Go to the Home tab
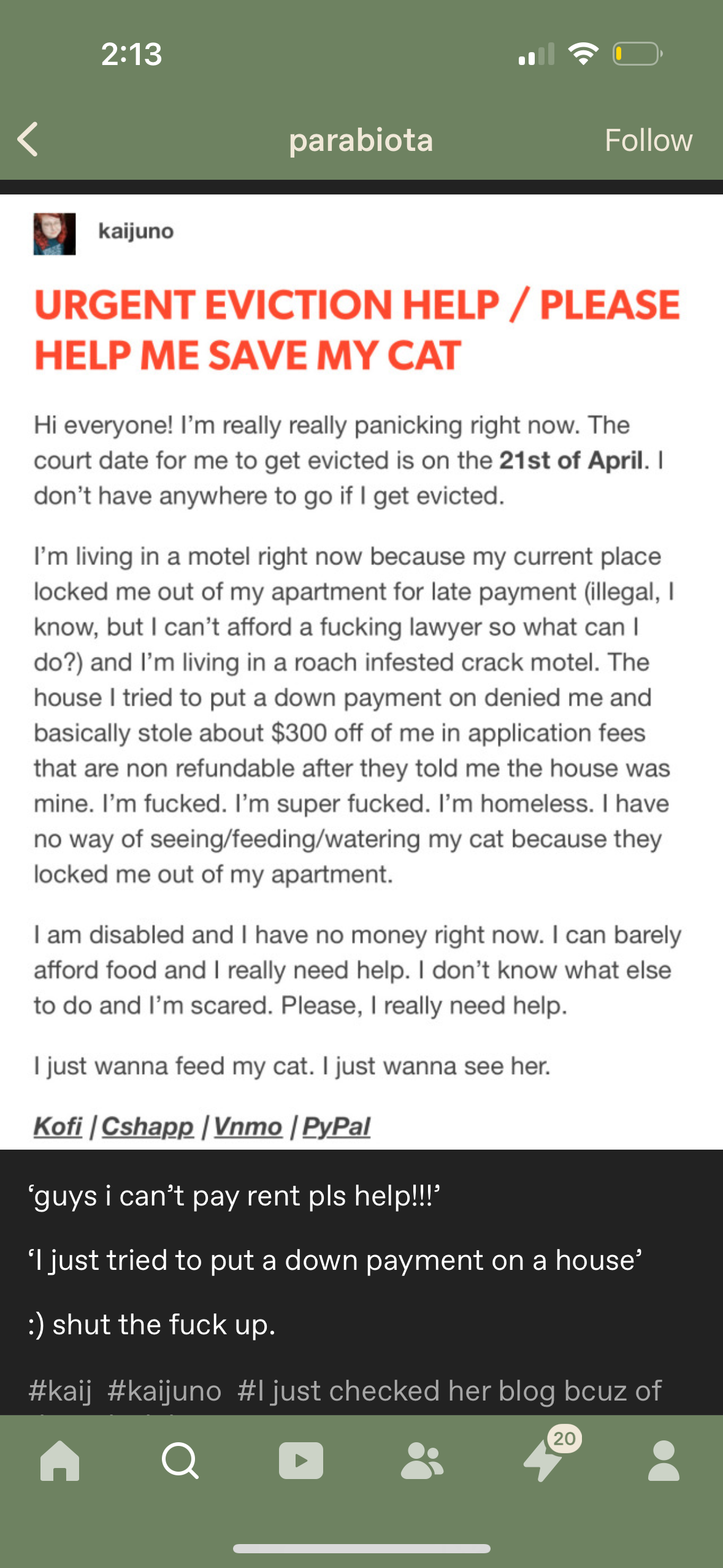723x1568 pixels. tap(60, 1461)
